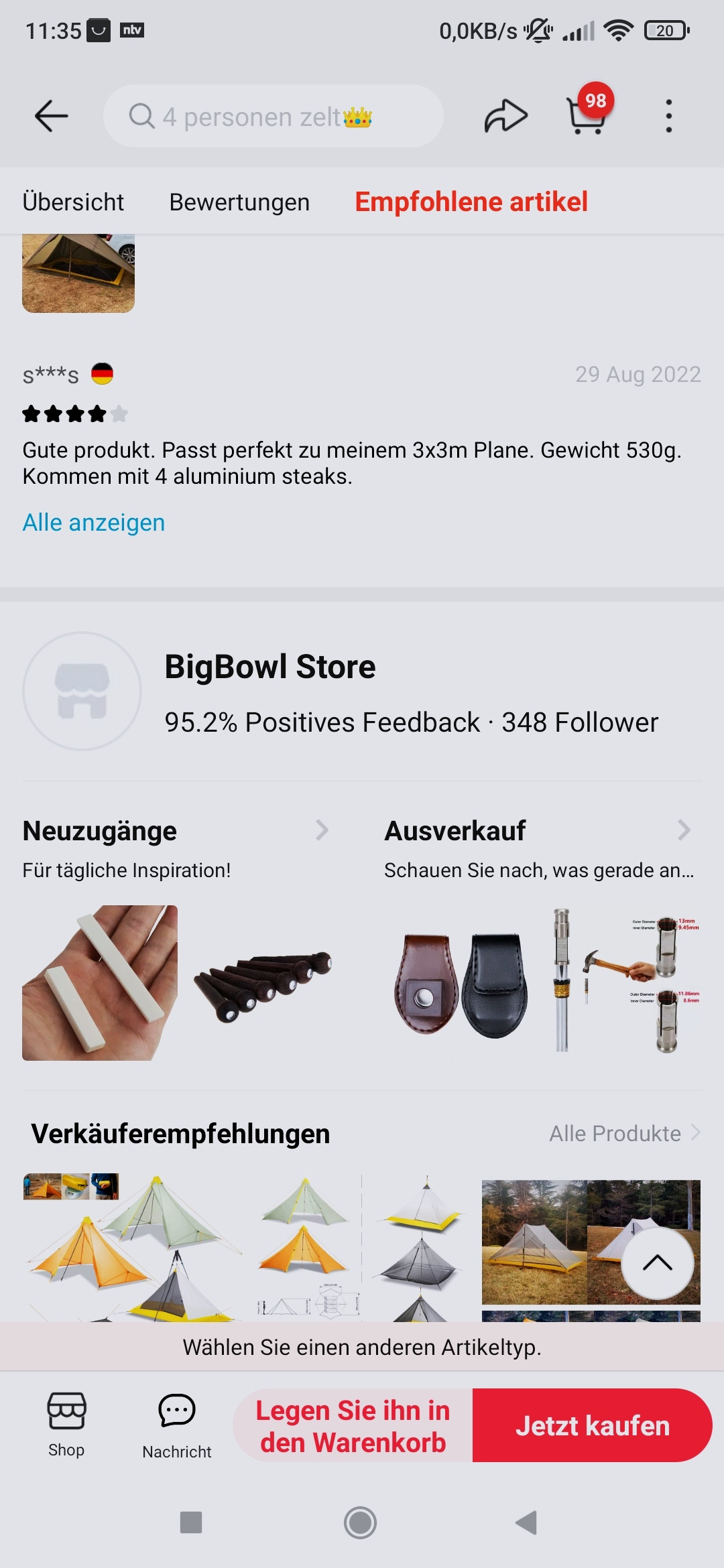This screenshot has width=724, height=1568.
Task: Send a Nachricht to the seller
Action: click(x=177, y=1425)
